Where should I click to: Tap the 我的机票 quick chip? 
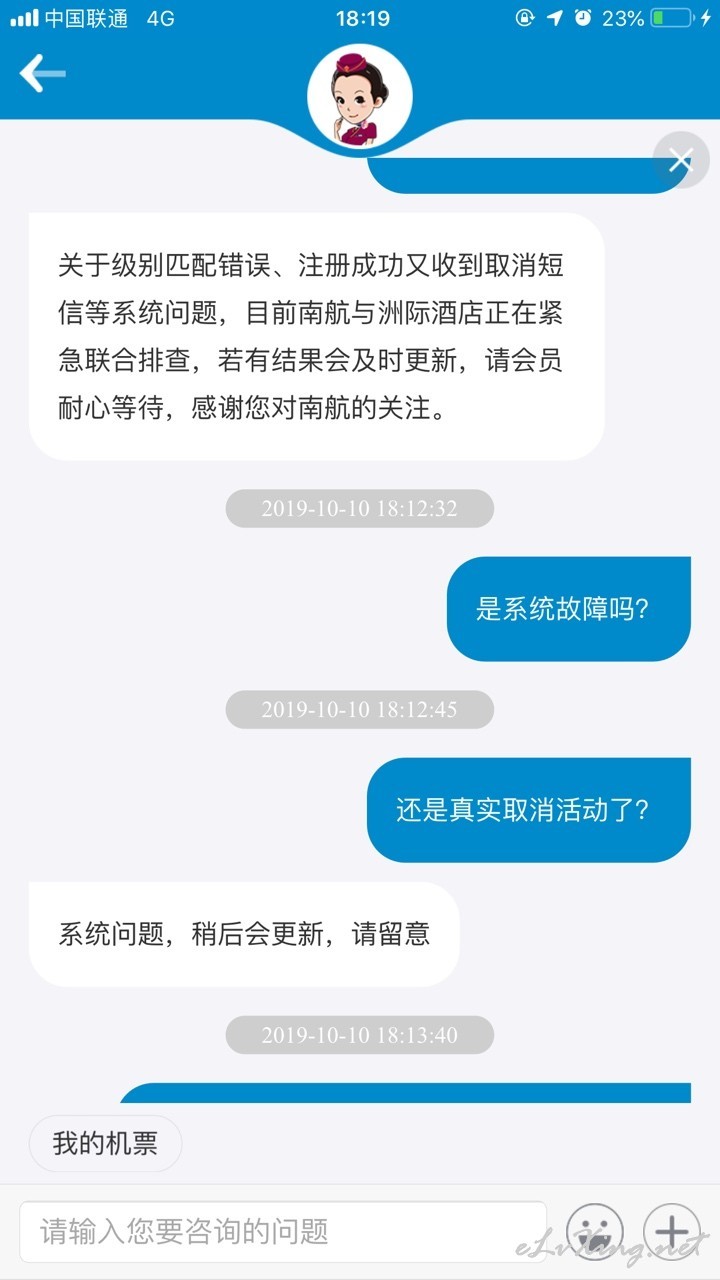(105, 1143)
